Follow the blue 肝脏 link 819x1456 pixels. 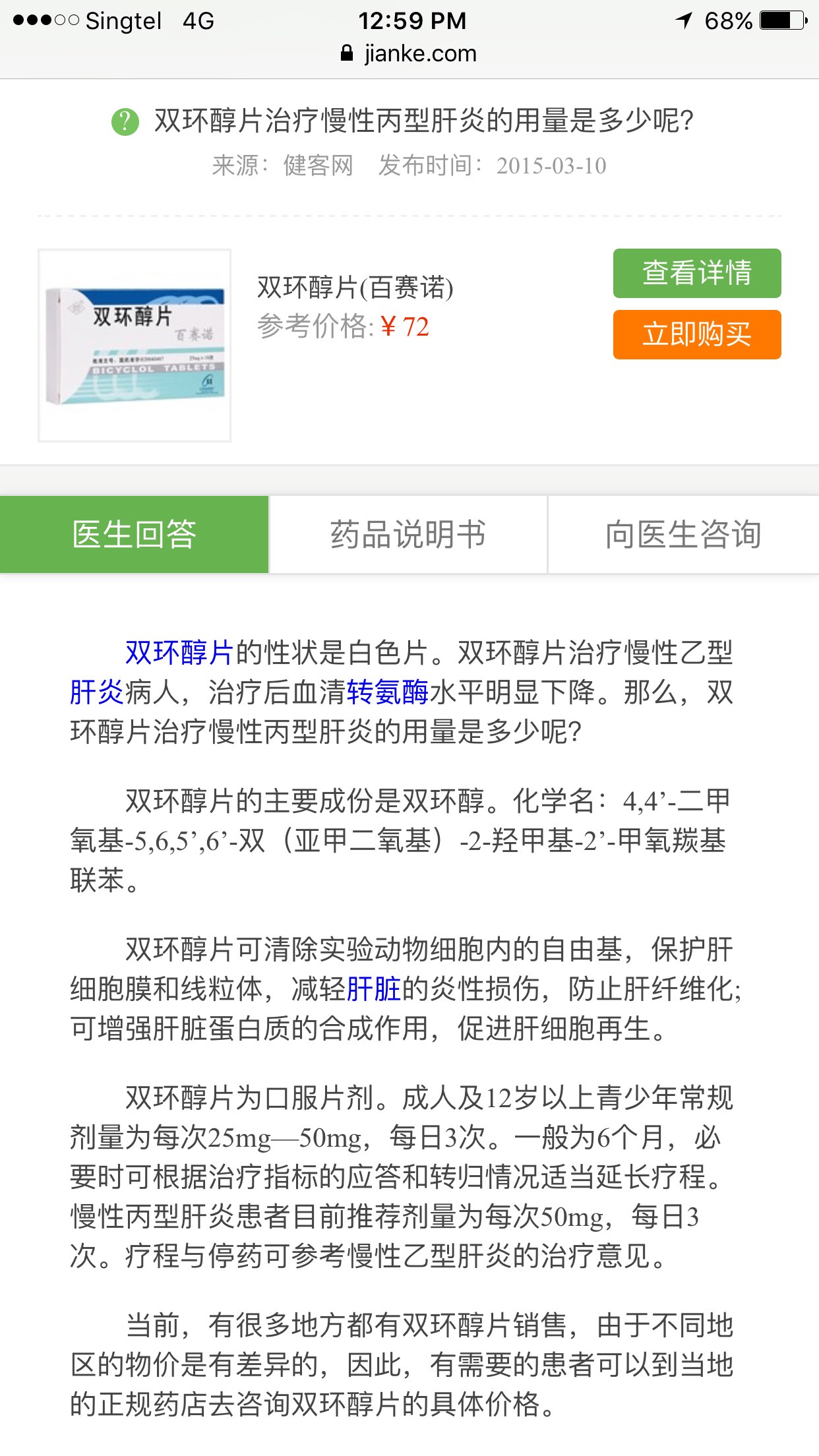(374, 989)
